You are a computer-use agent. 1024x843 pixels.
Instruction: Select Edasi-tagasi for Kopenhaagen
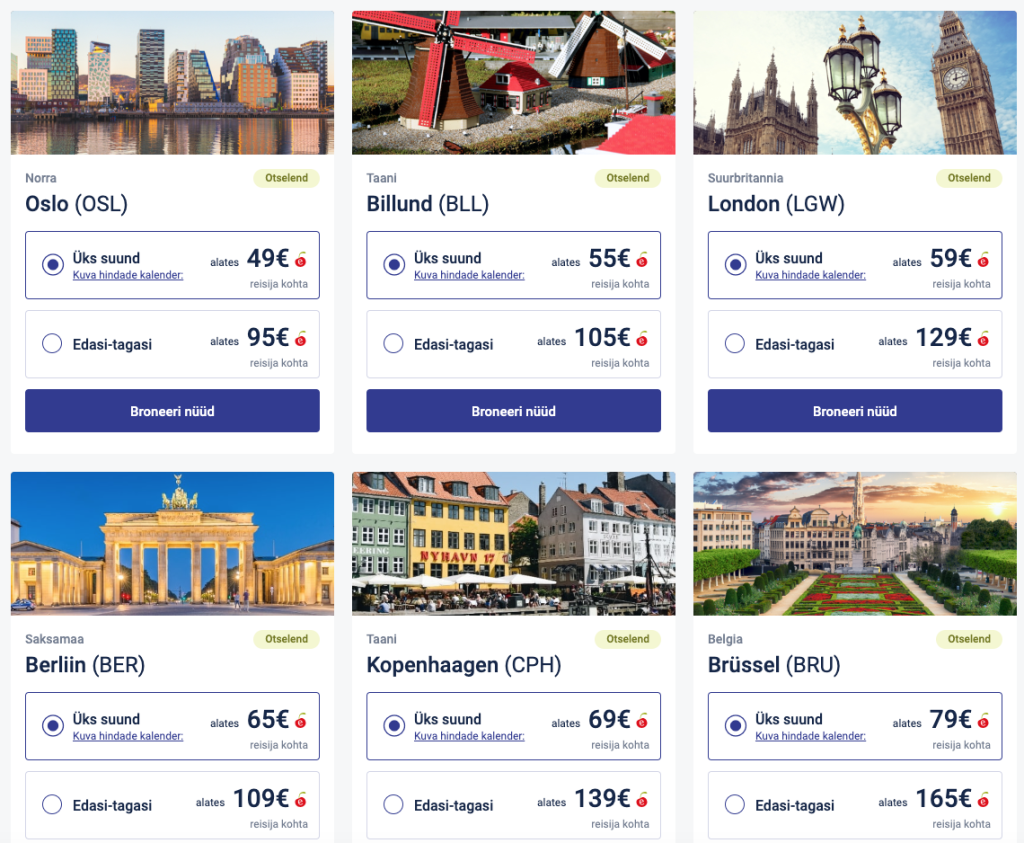pyautogui.click(x=394, y=805)
